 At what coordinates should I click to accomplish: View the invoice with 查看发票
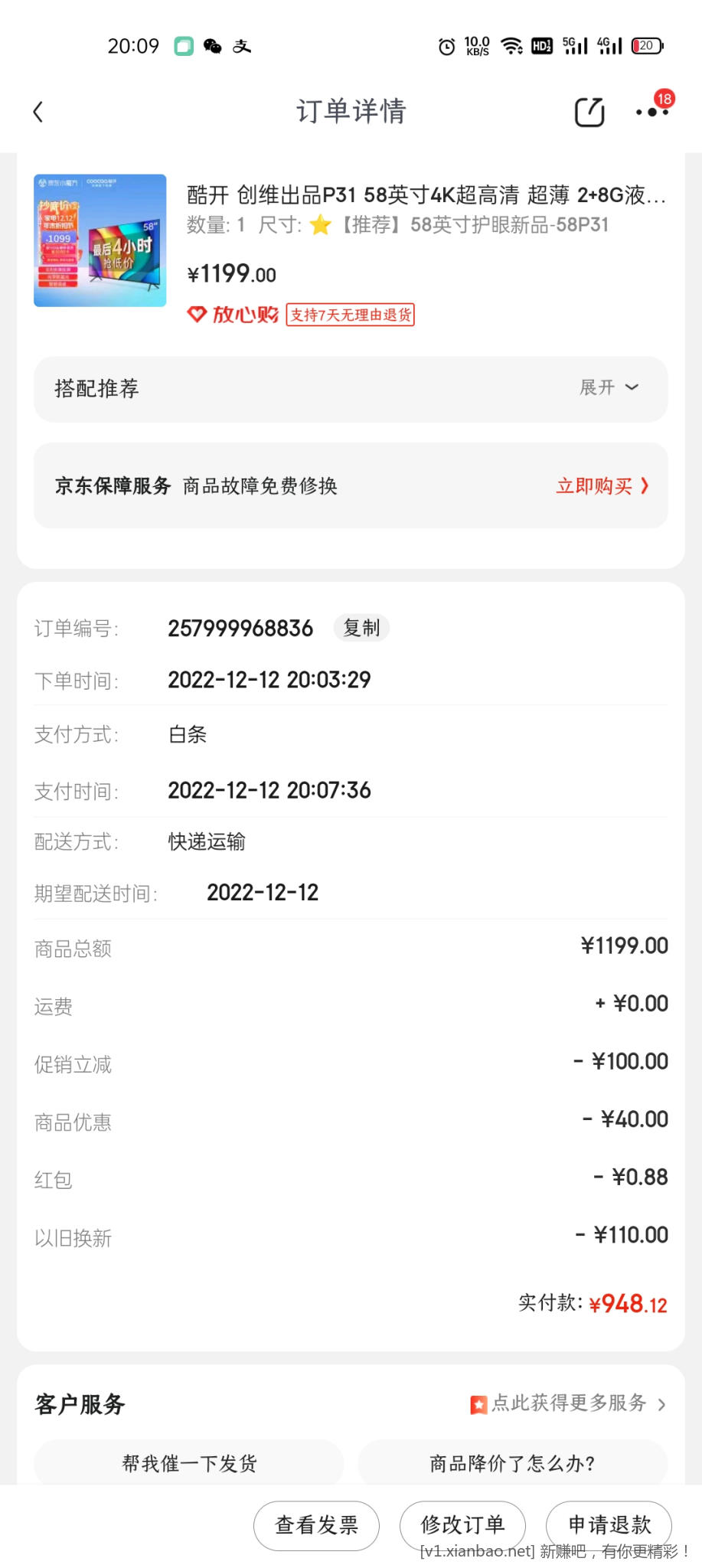(x=316, y=1525)
